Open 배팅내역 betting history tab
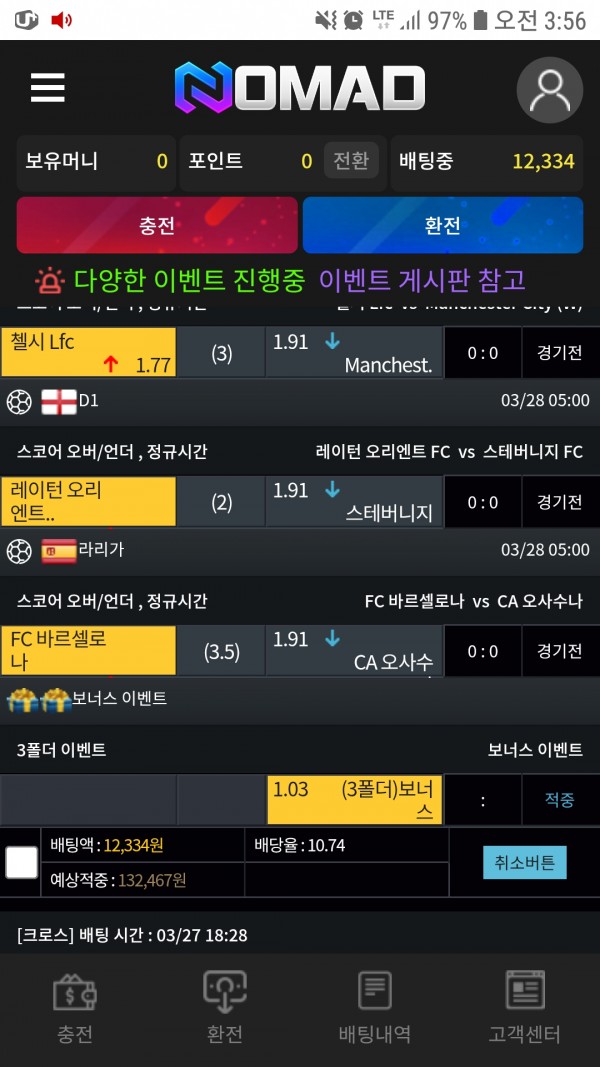 375,1009
